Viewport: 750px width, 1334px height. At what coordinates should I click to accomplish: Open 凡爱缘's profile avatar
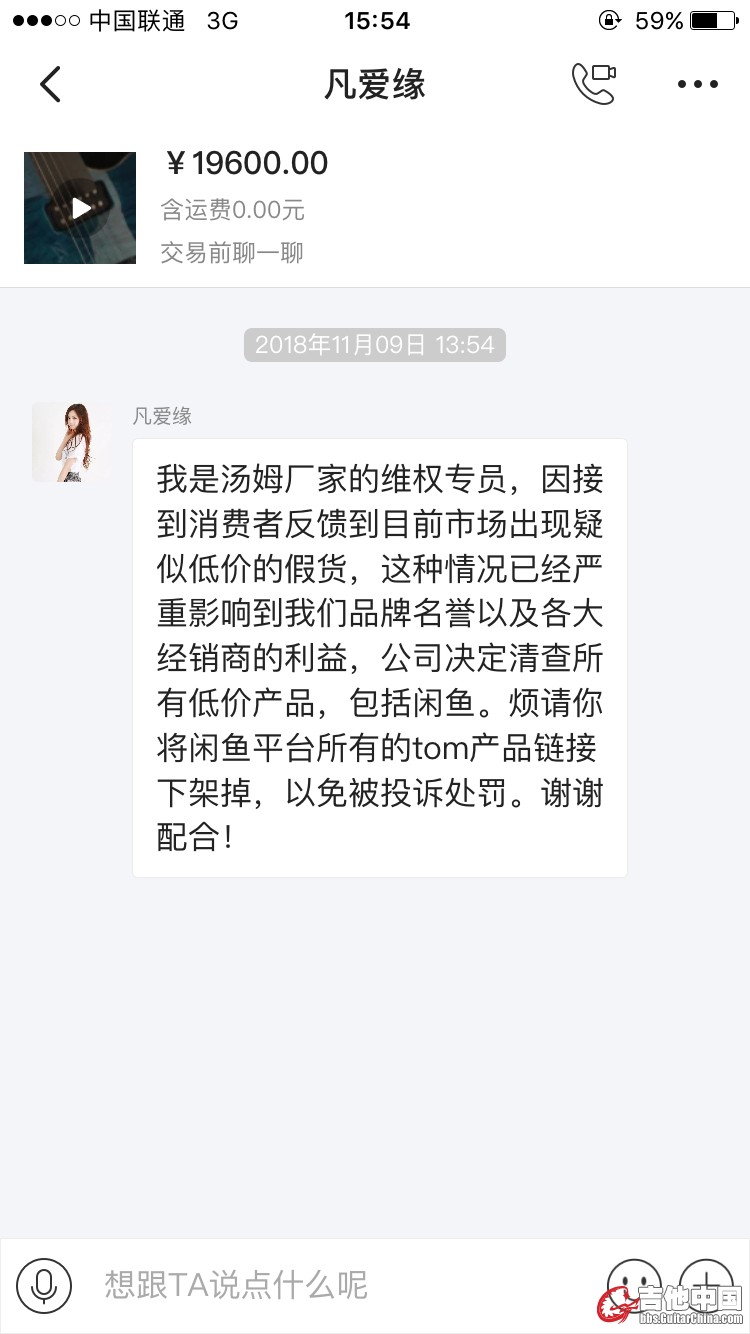pyautogui.click(x=71, y=442)
